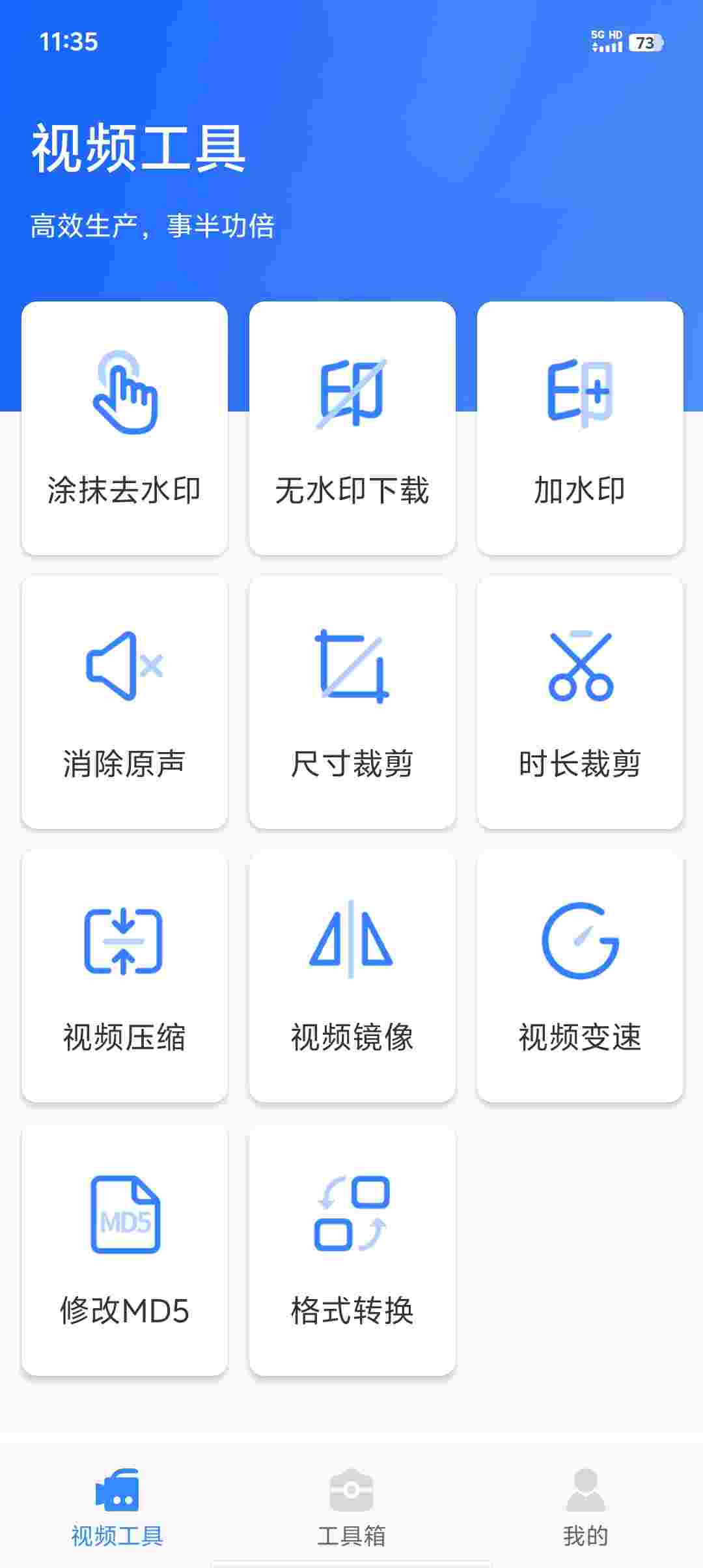Choose the 时长裁剪 tool
This screenshot has height=1568, width=703.
[580, 701]
